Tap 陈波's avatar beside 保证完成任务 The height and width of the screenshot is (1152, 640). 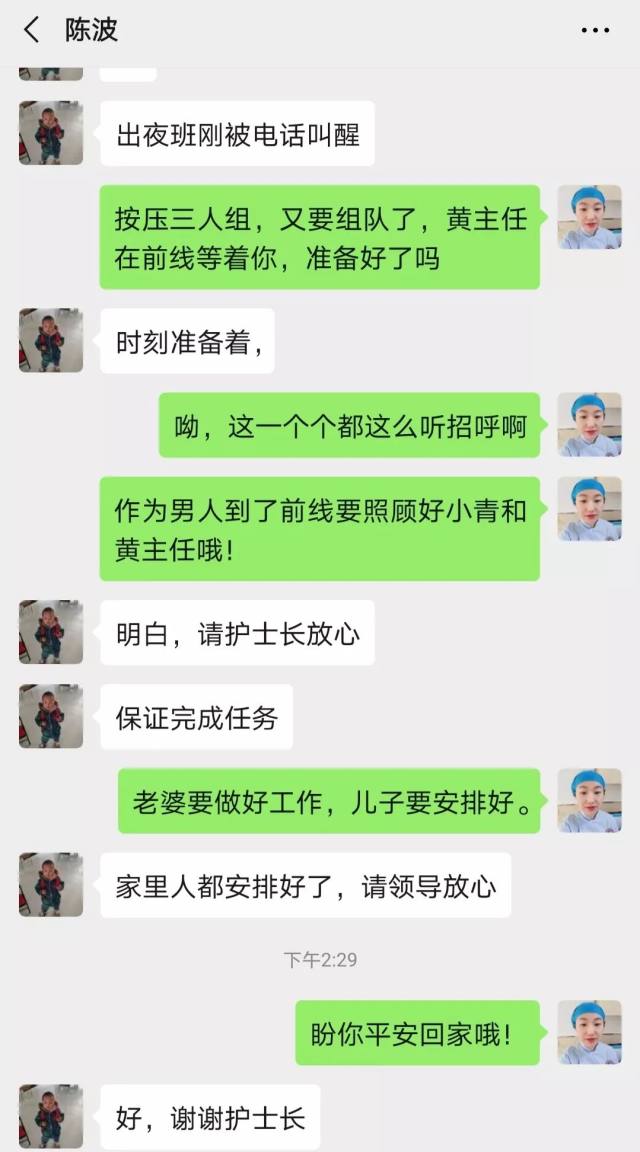tap(51, 716)
